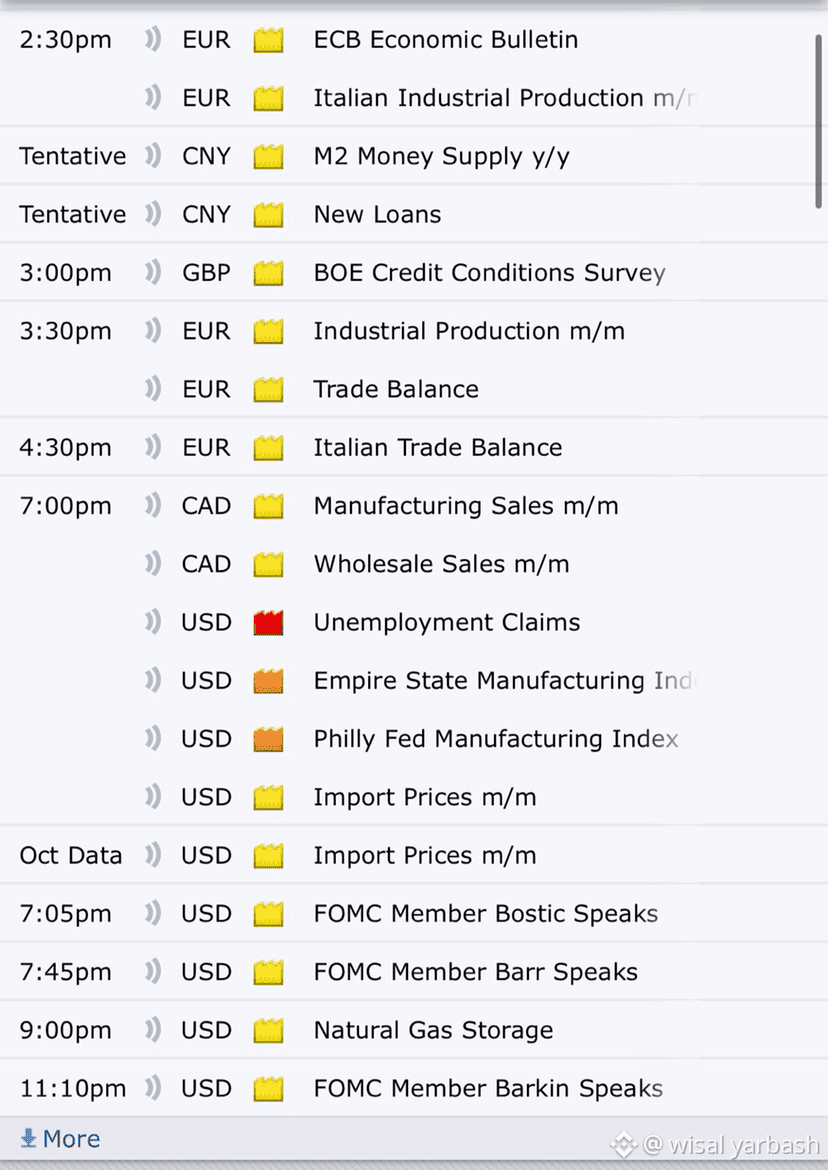Expand the Trade Balance event row

[x=396, y=389]
